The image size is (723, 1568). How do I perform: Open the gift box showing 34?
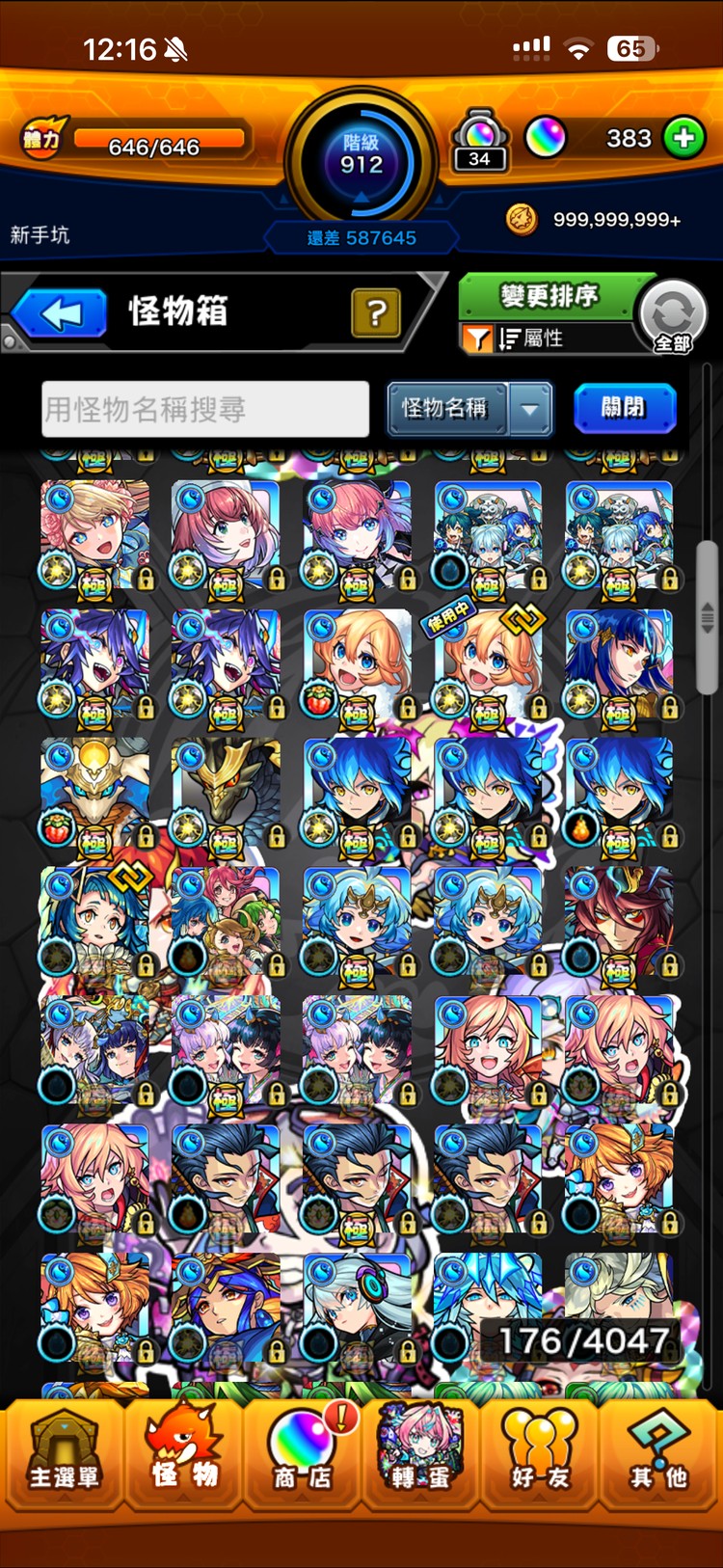(x=480, y=143)
